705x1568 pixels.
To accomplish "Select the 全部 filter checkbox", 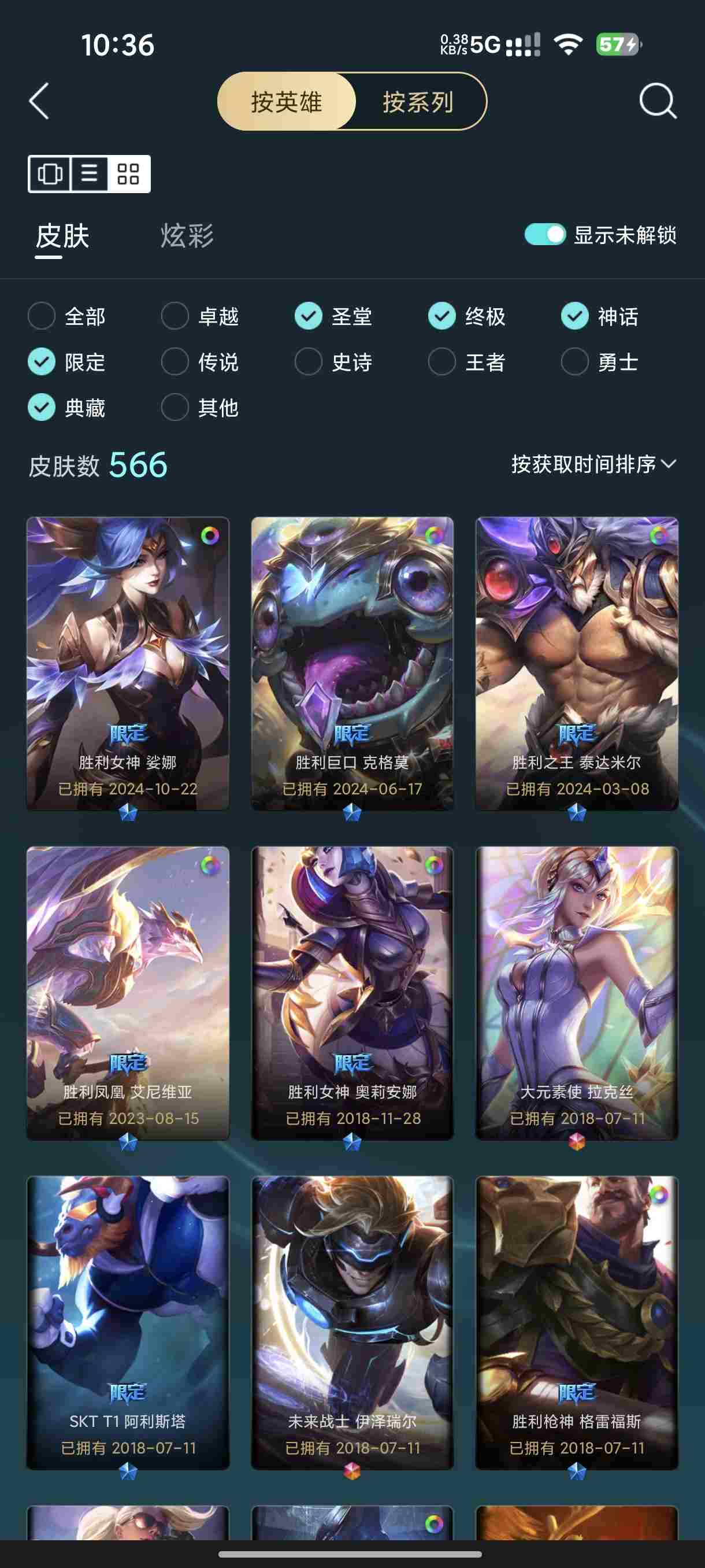I will pos(42,316).
